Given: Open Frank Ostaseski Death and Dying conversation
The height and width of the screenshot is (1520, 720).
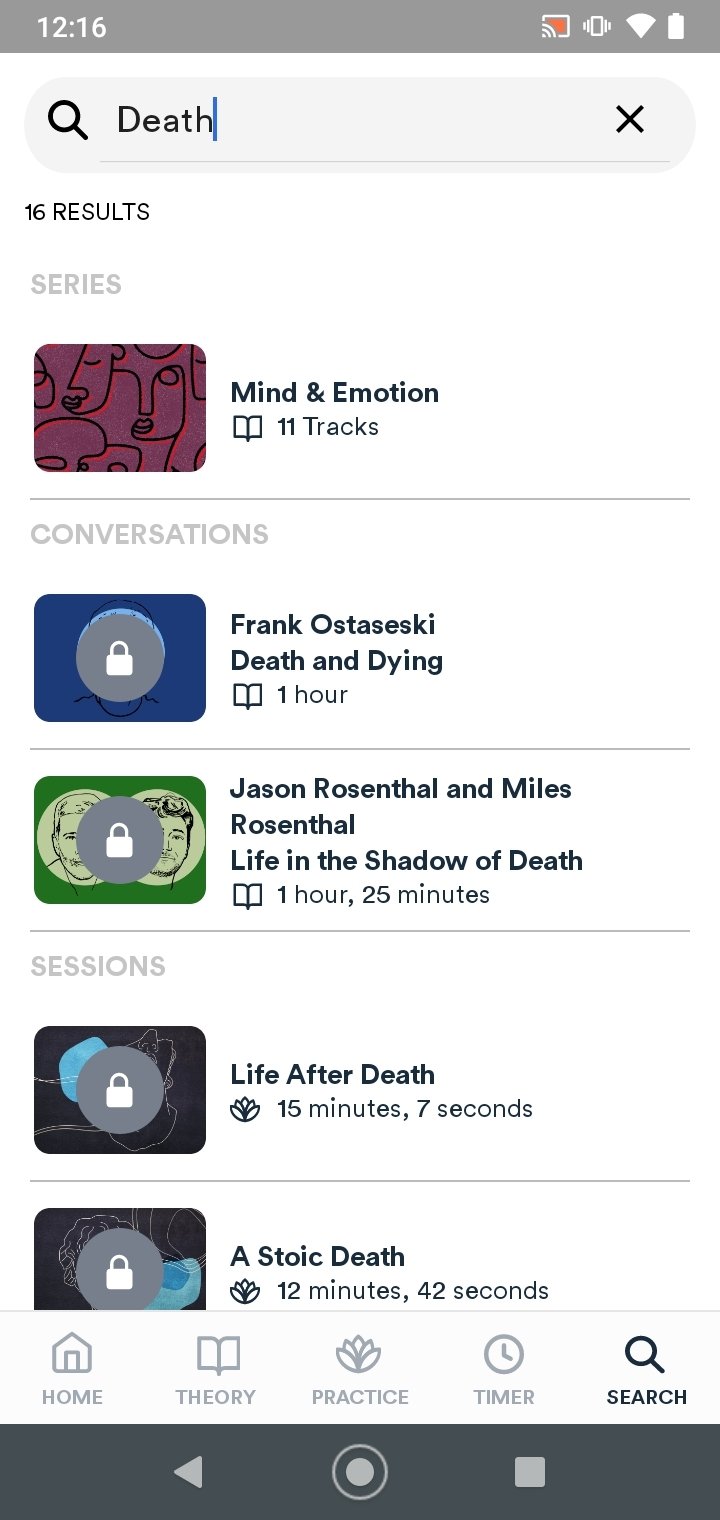Looking at the screenshot, I should [360, 658].
